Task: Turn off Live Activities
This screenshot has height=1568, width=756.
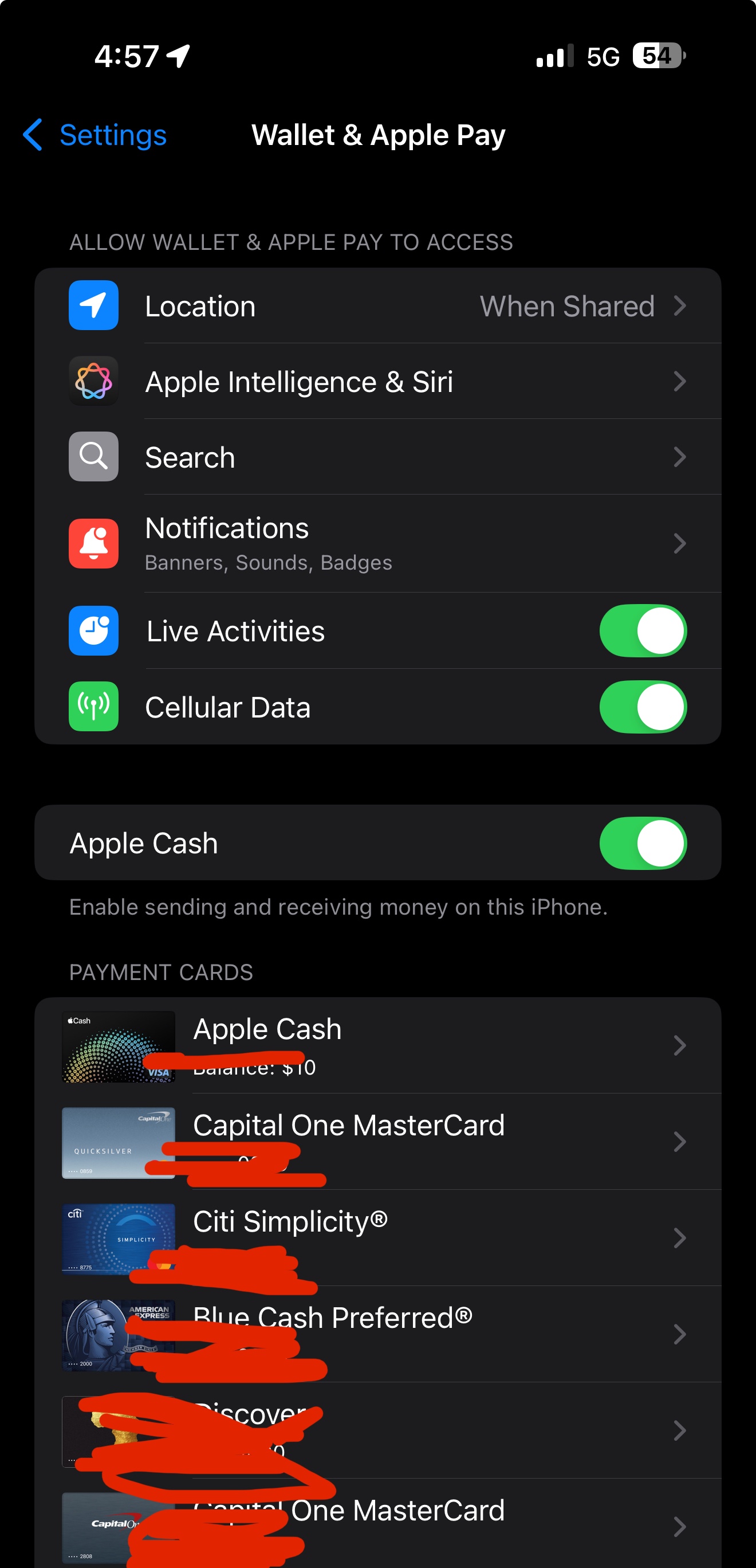Action: 642,630
